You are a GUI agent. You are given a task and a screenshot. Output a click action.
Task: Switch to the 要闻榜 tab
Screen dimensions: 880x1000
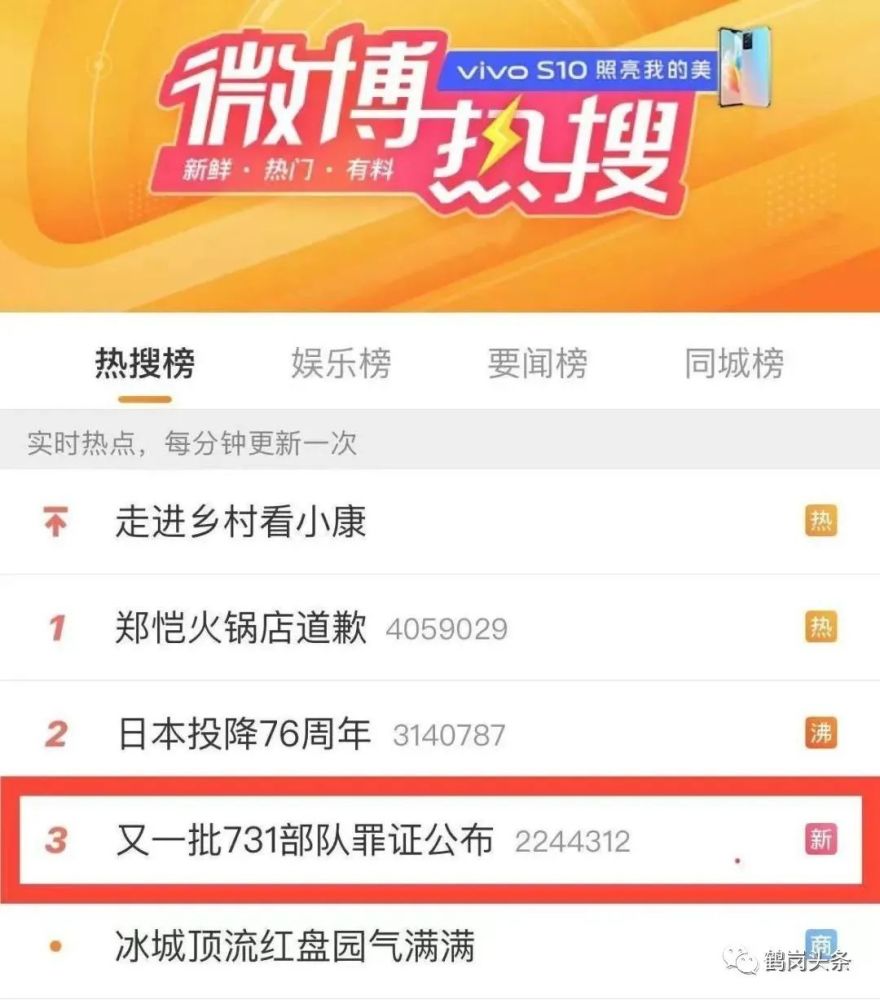[537, 363]
